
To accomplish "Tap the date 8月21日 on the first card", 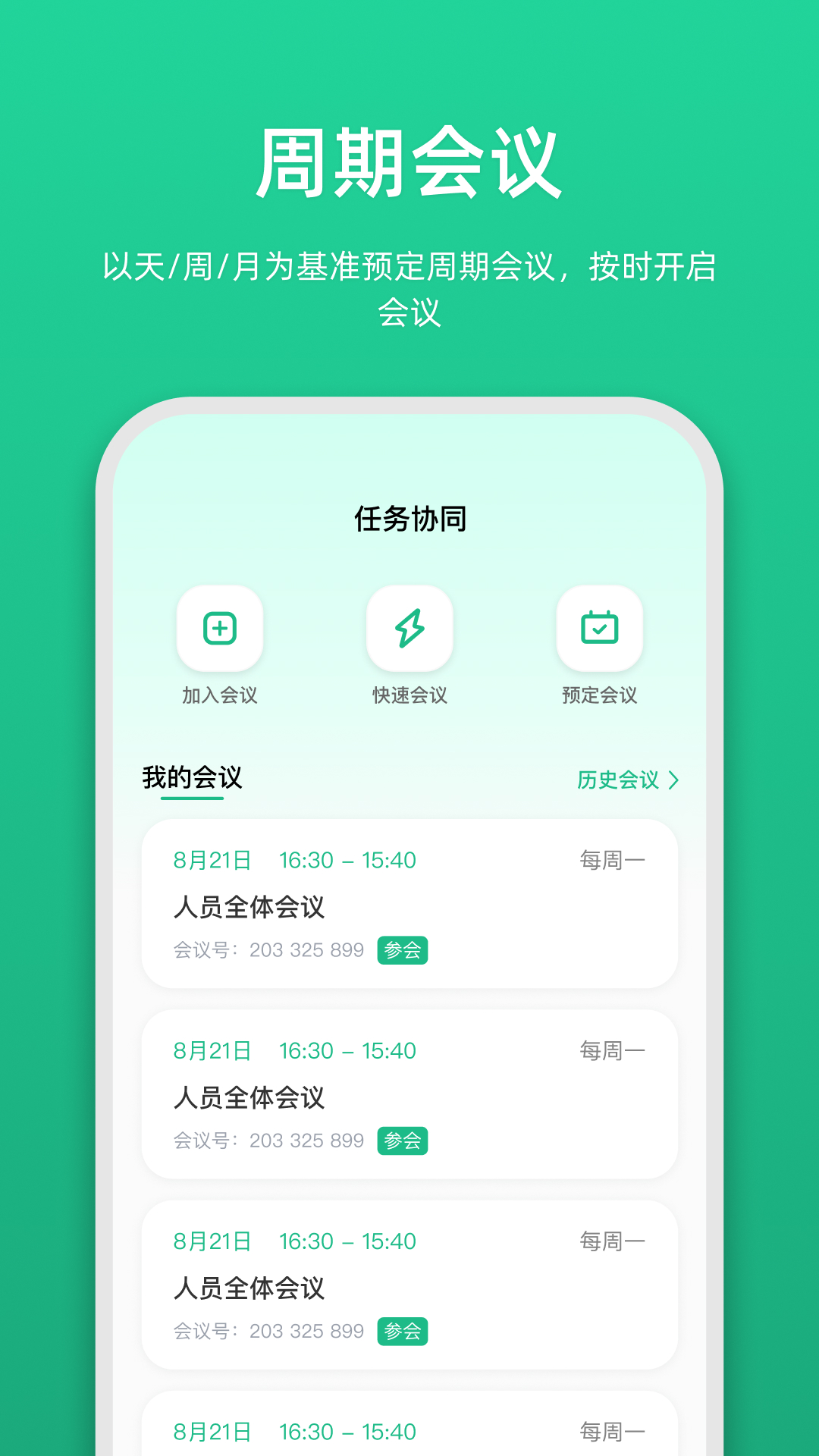I will pos(213,859).
